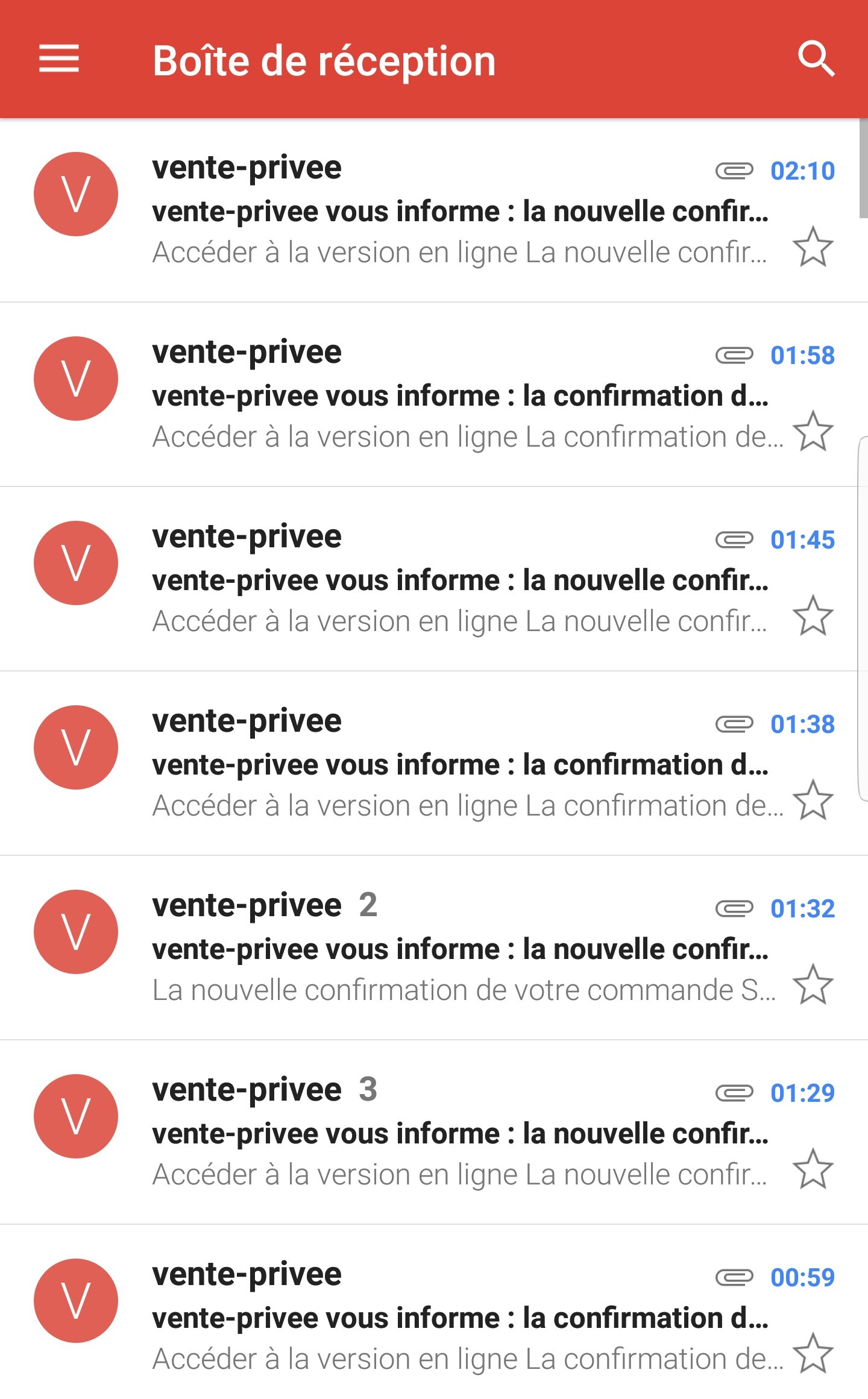Open the vente-privee email received at 01:45
Viewport: 868px width, 1399px height.
click(458, 580)
